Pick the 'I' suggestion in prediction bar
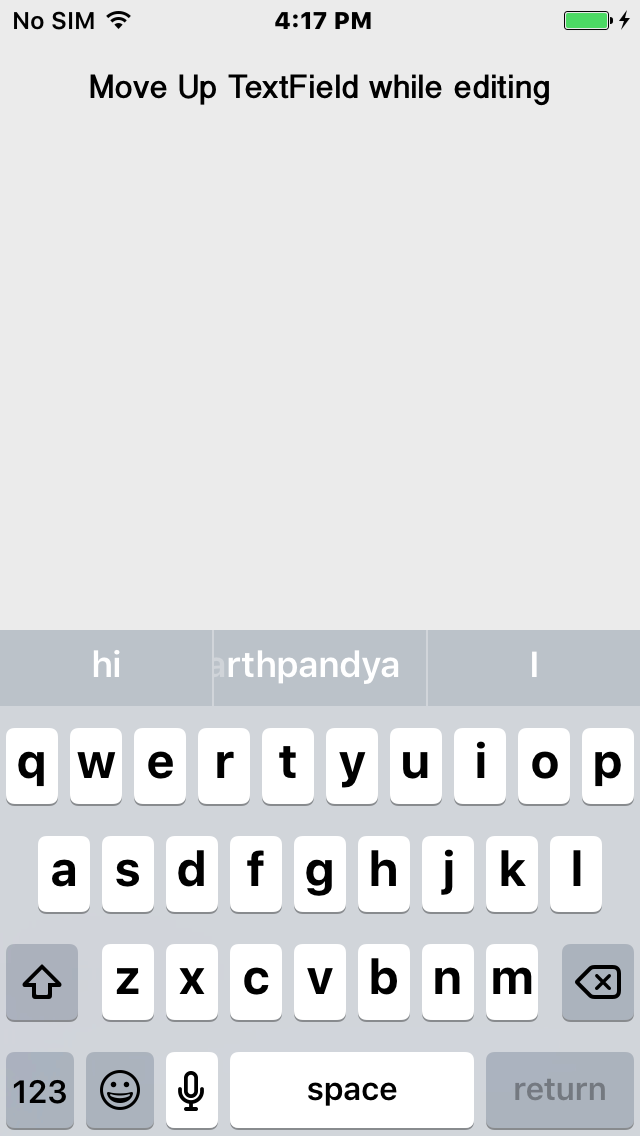This screenshot has width=640, height=1136. (533, 667)
